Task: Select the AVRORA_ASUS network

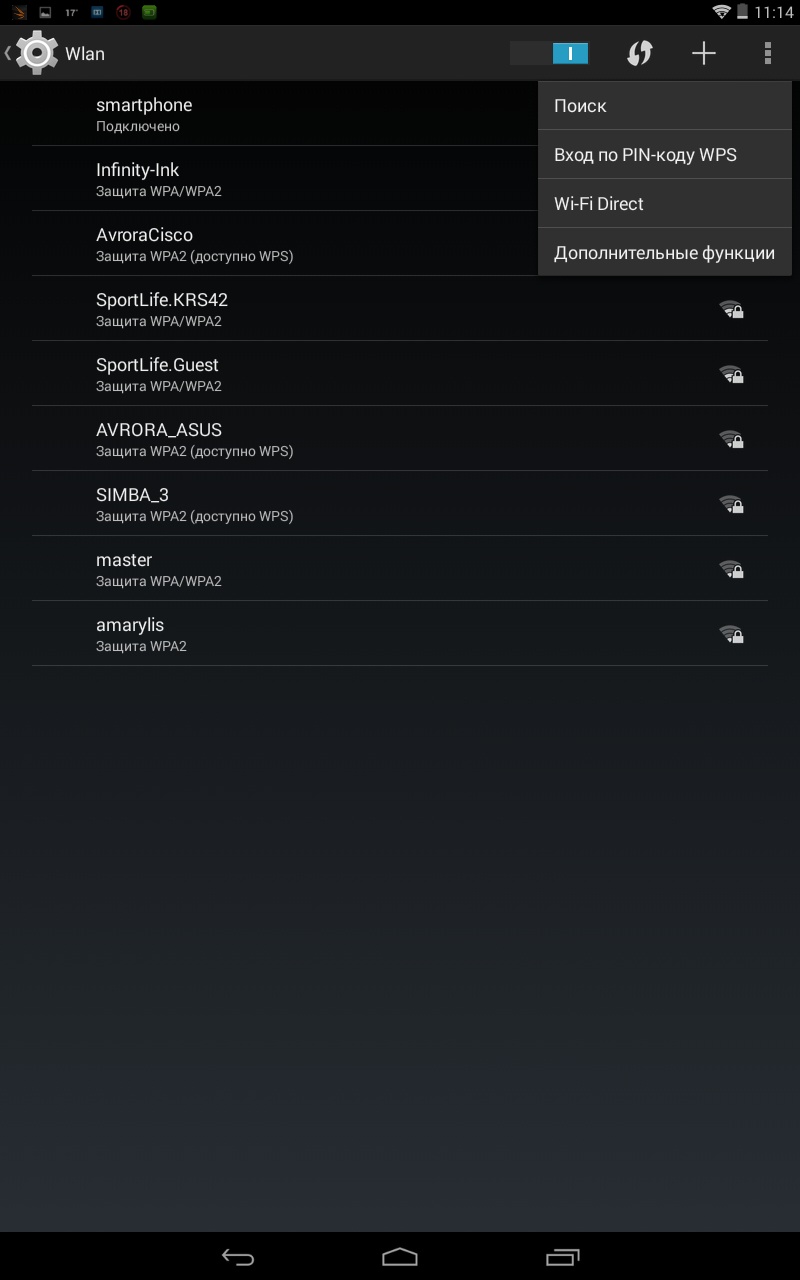Action: [x=400, y=439]
